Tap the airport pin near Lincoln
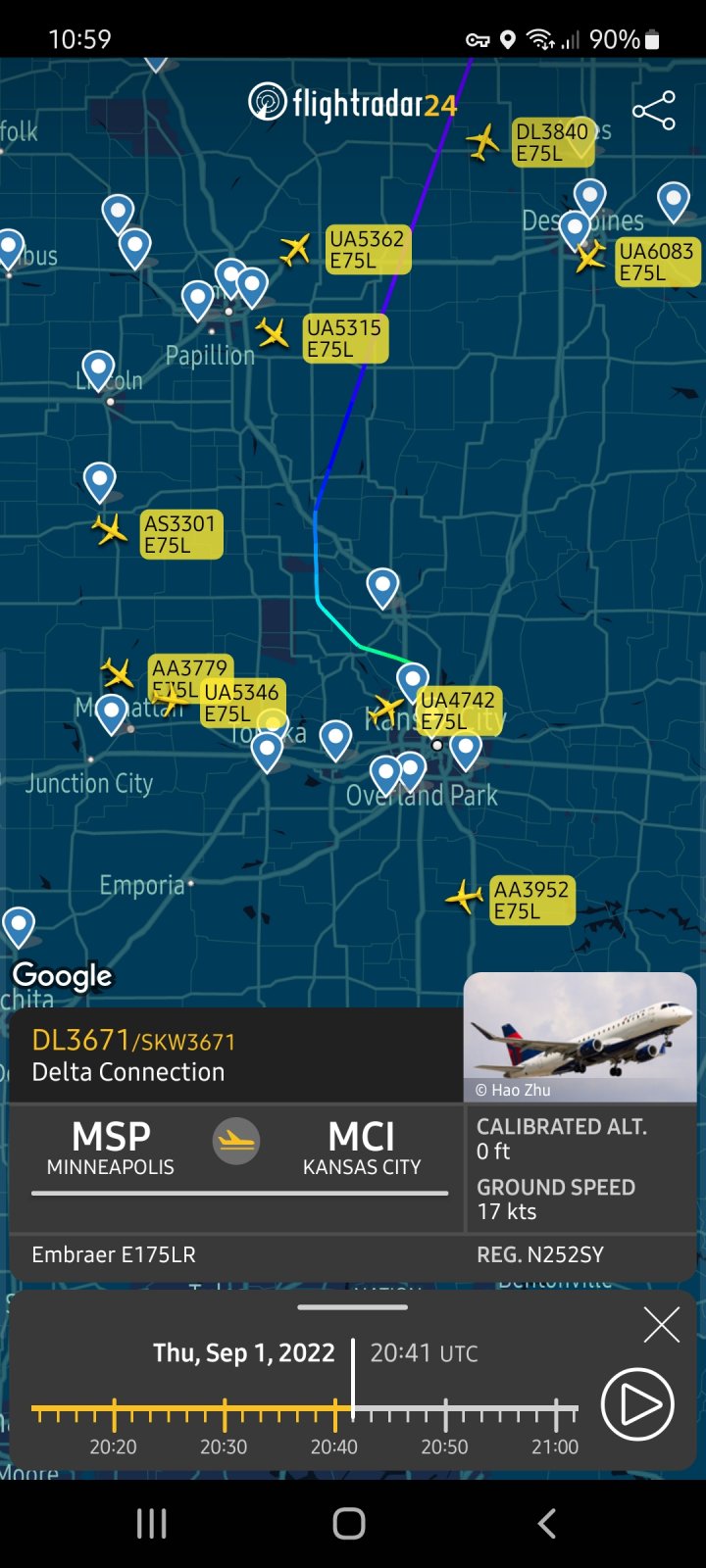The width and height of the screenshot is (706, 1568). (x=98, y=370)
